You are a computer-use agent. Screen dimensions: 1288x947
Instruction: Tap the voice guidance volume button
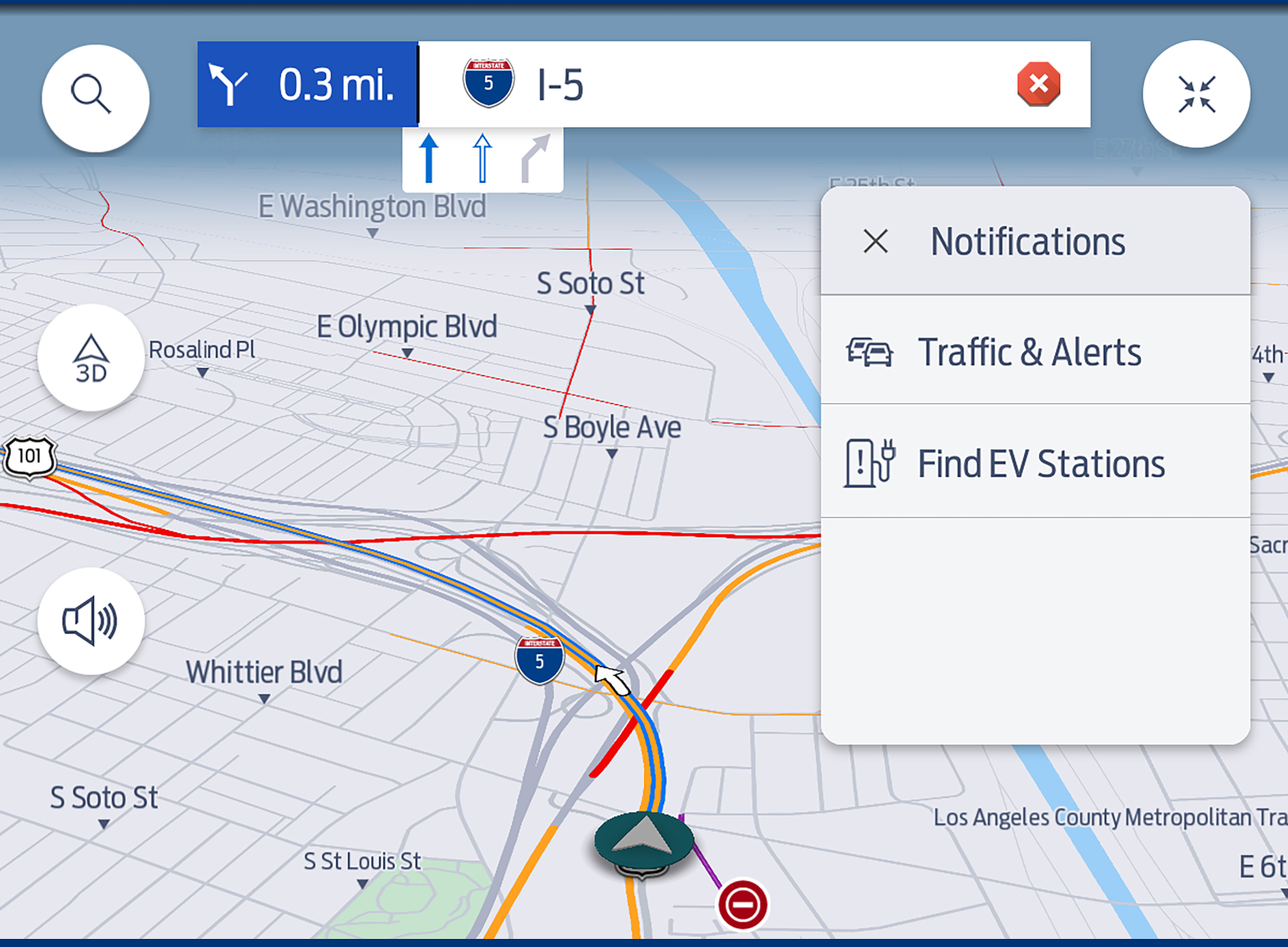[x=91, y=621]
